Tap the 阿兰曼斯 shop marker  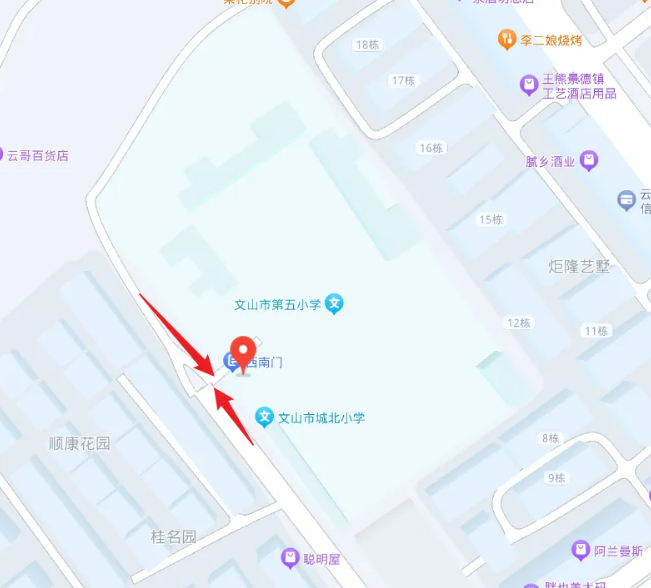[x=581, y=549]
